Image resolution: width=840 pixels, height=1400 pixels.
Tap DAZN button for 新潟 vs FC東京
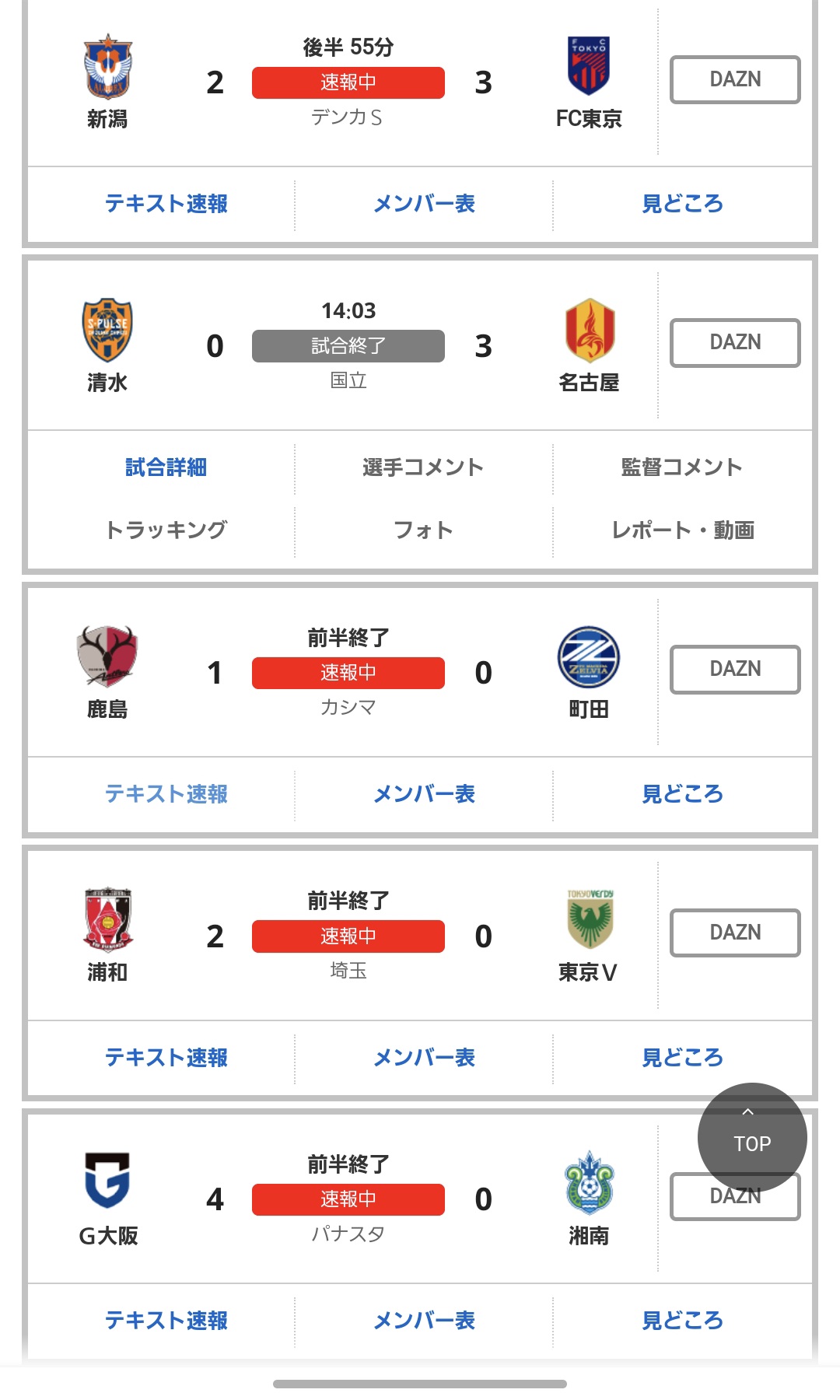[x=735, y=79]
